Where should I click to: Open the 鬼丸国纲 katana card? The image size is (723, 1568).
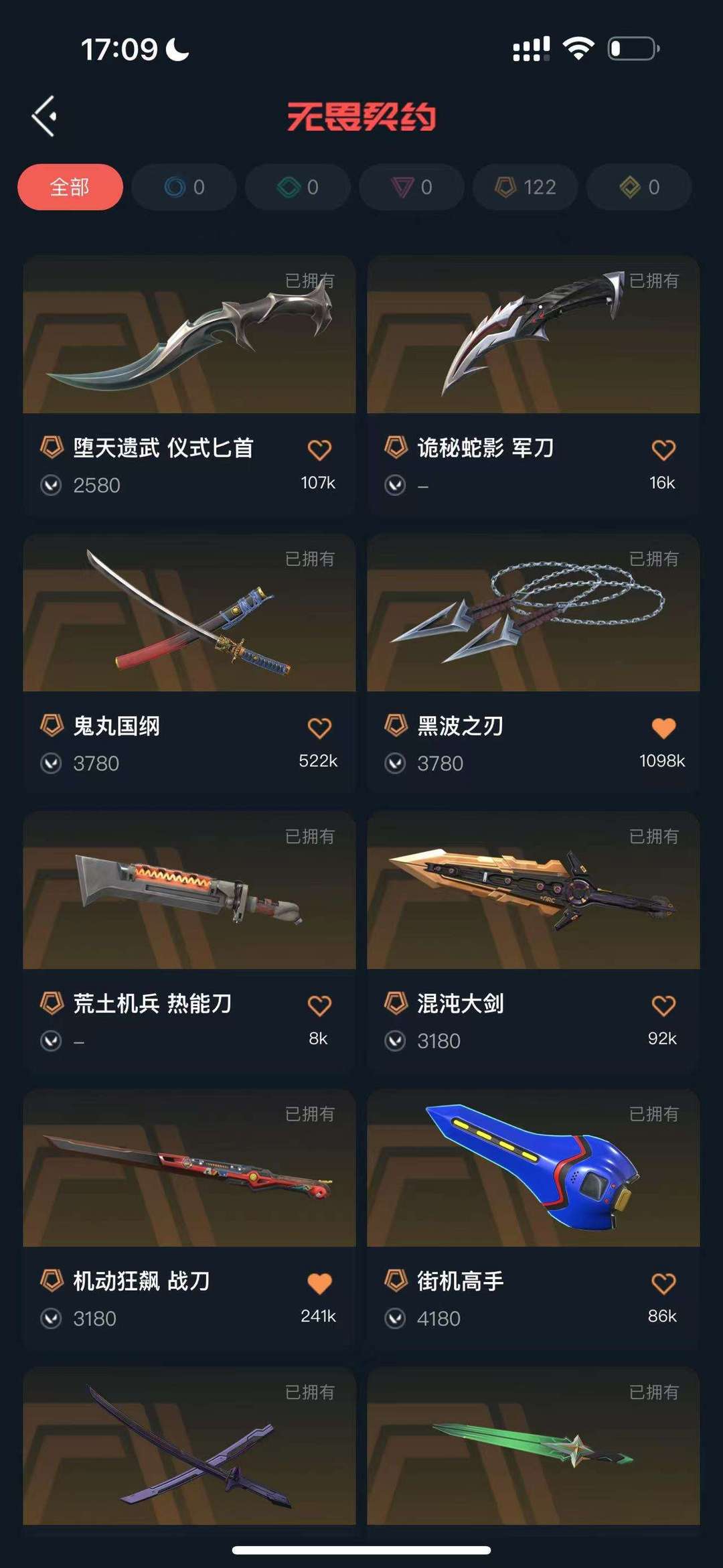(x=189, y=663)
